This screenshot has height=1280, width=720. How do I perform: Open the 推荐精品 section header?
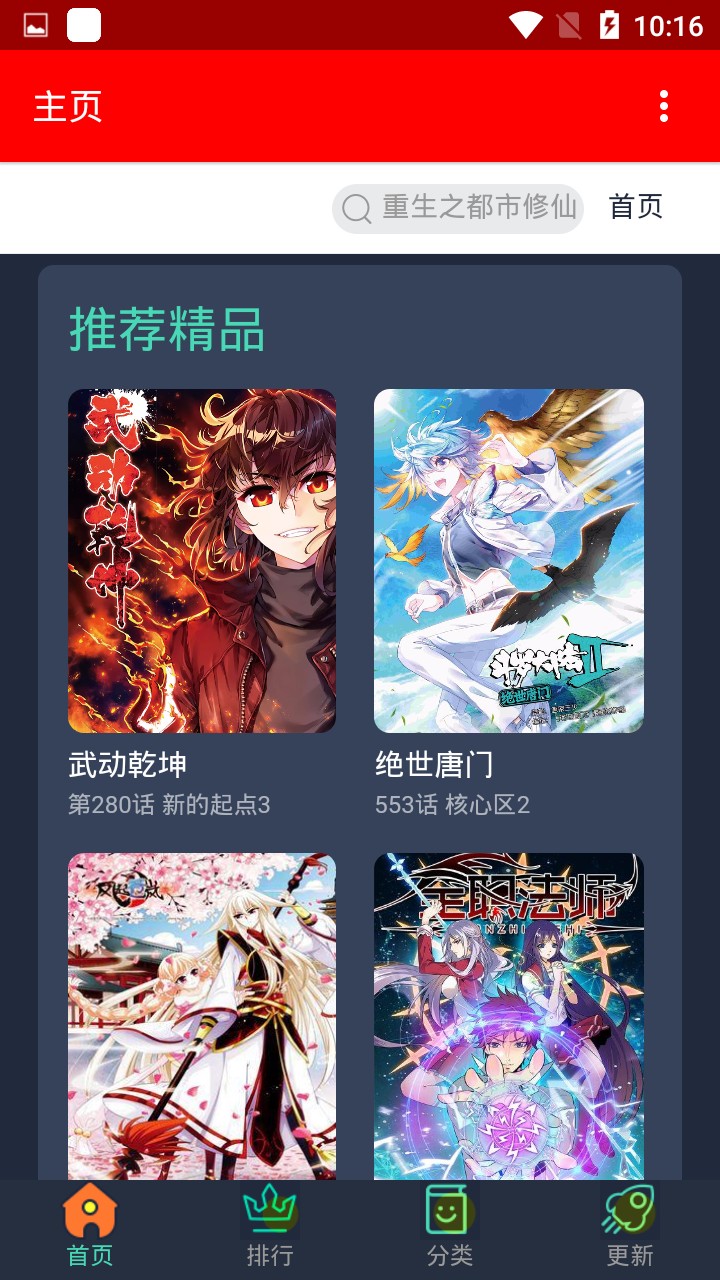[166, 330]
